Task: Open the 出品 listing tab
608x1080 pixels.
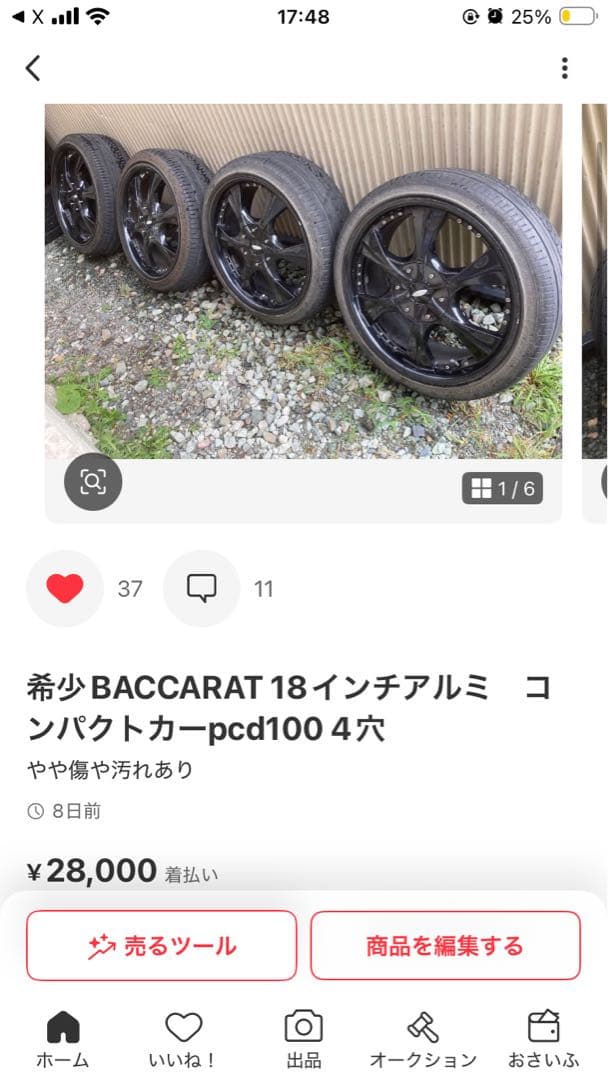Action: (303, 1038)
